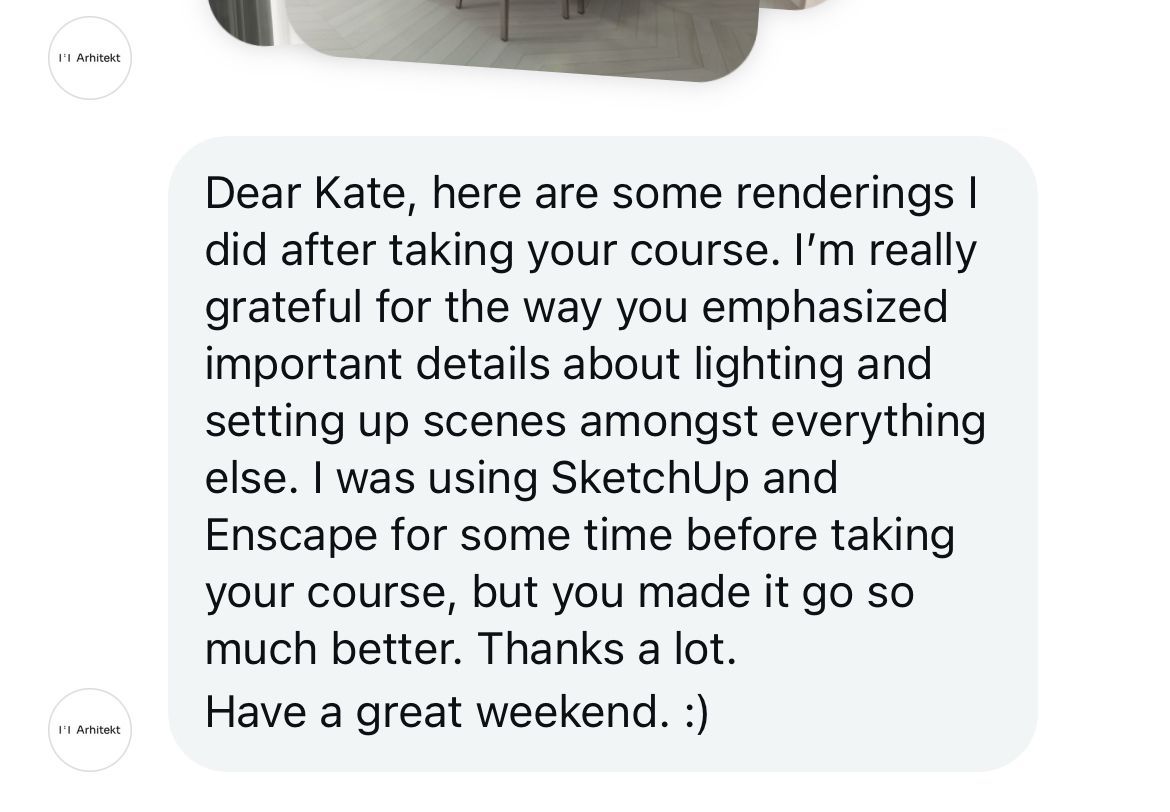
Task: Open Arhitekt's avatar beside the 'Dear Kate' message
Action: click(x=90, y=729)
